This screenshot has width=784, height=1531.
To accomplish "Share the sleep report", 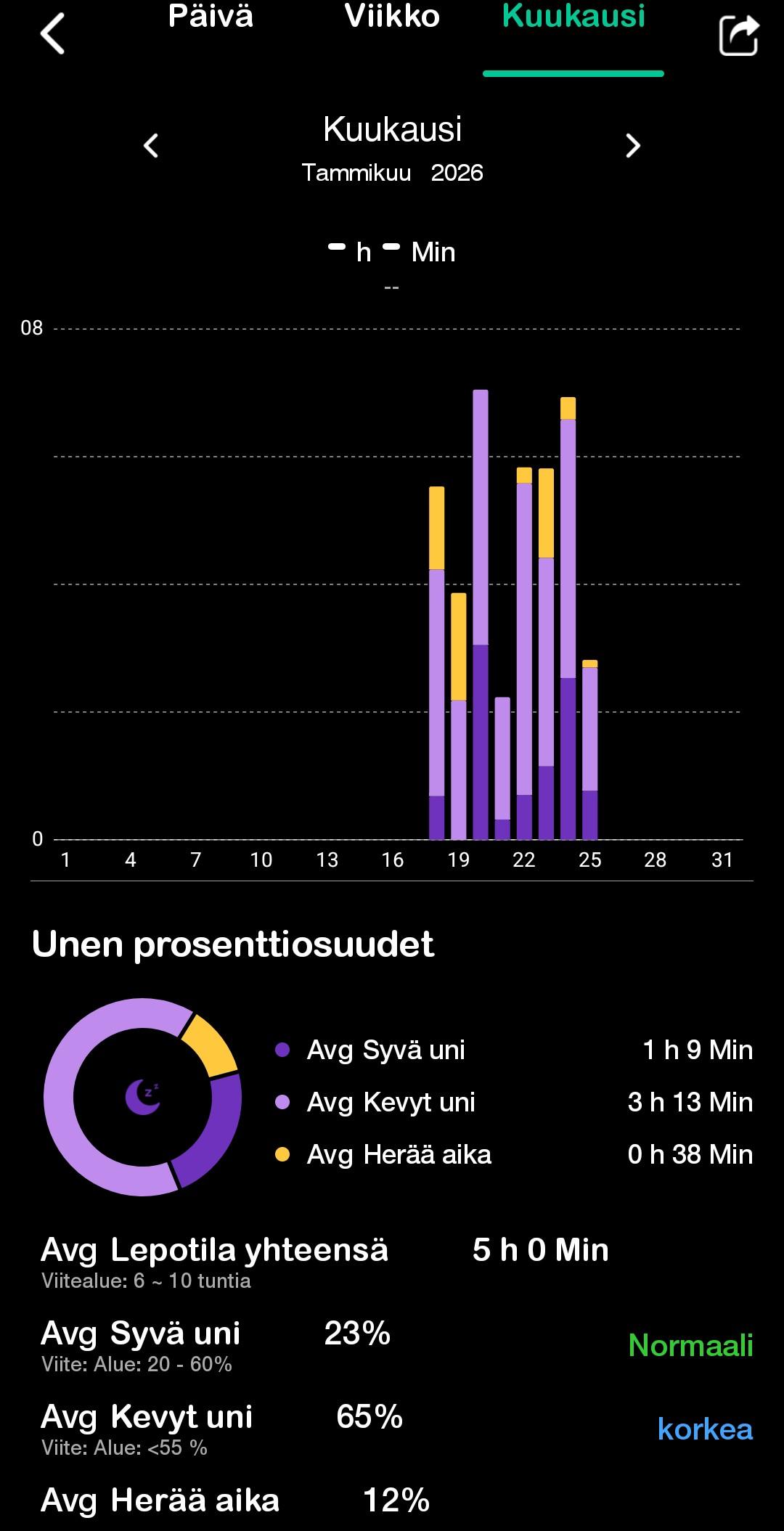I will (x=738, y=35).
